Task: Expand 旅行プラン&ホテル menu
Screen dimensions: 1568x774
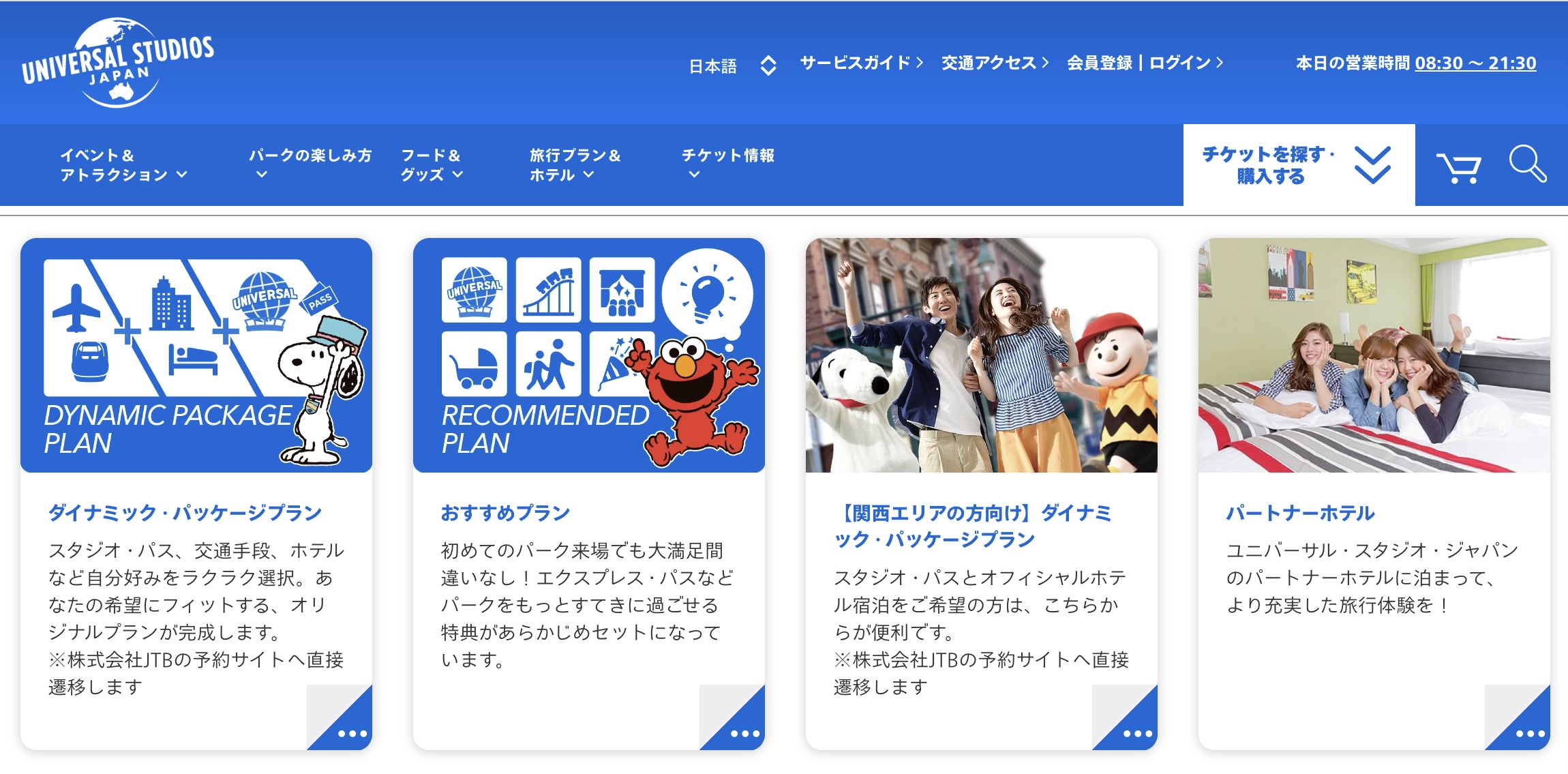Action: coord(575,165)
